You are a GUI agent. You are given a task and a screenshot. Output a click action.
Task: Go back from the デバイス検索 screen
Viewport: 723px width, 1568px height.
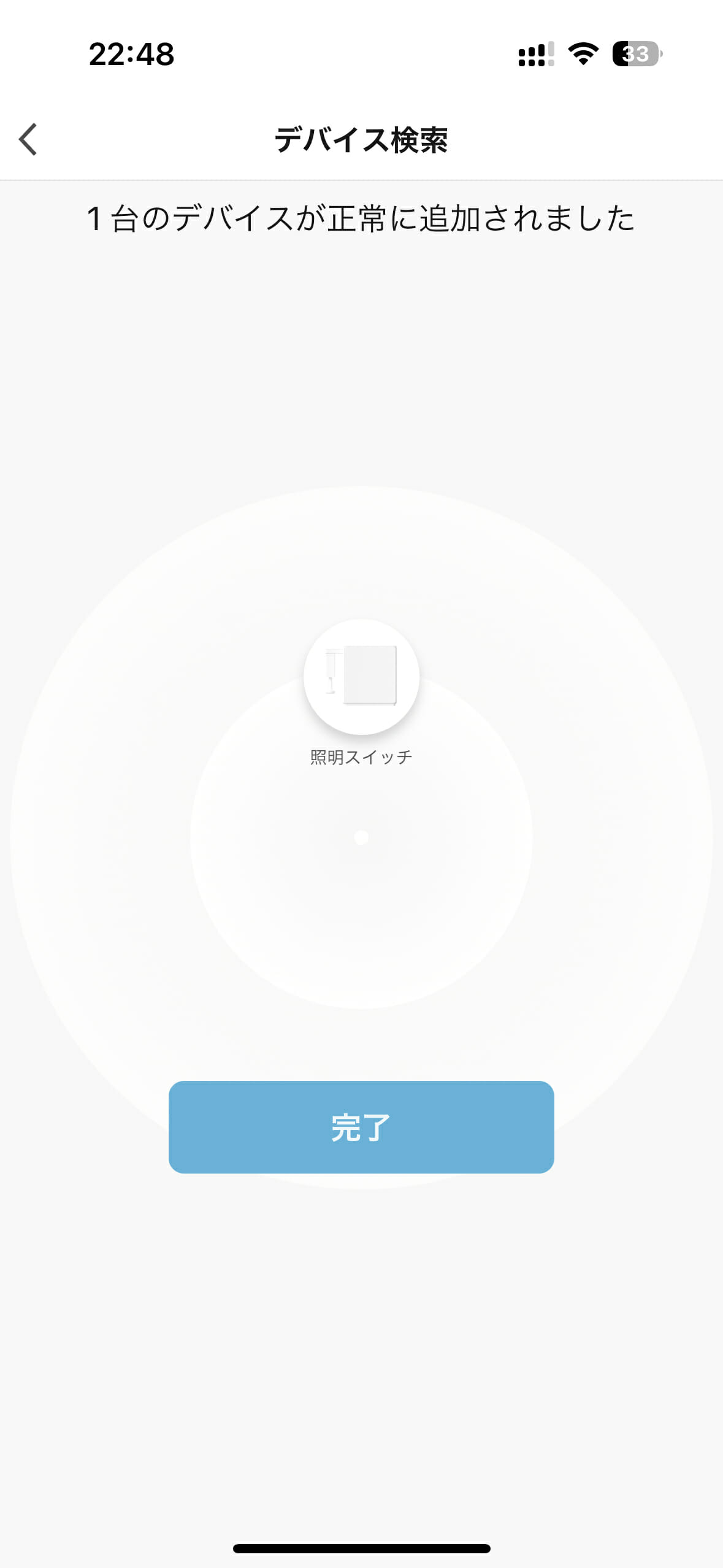click(x=29, y=139)
